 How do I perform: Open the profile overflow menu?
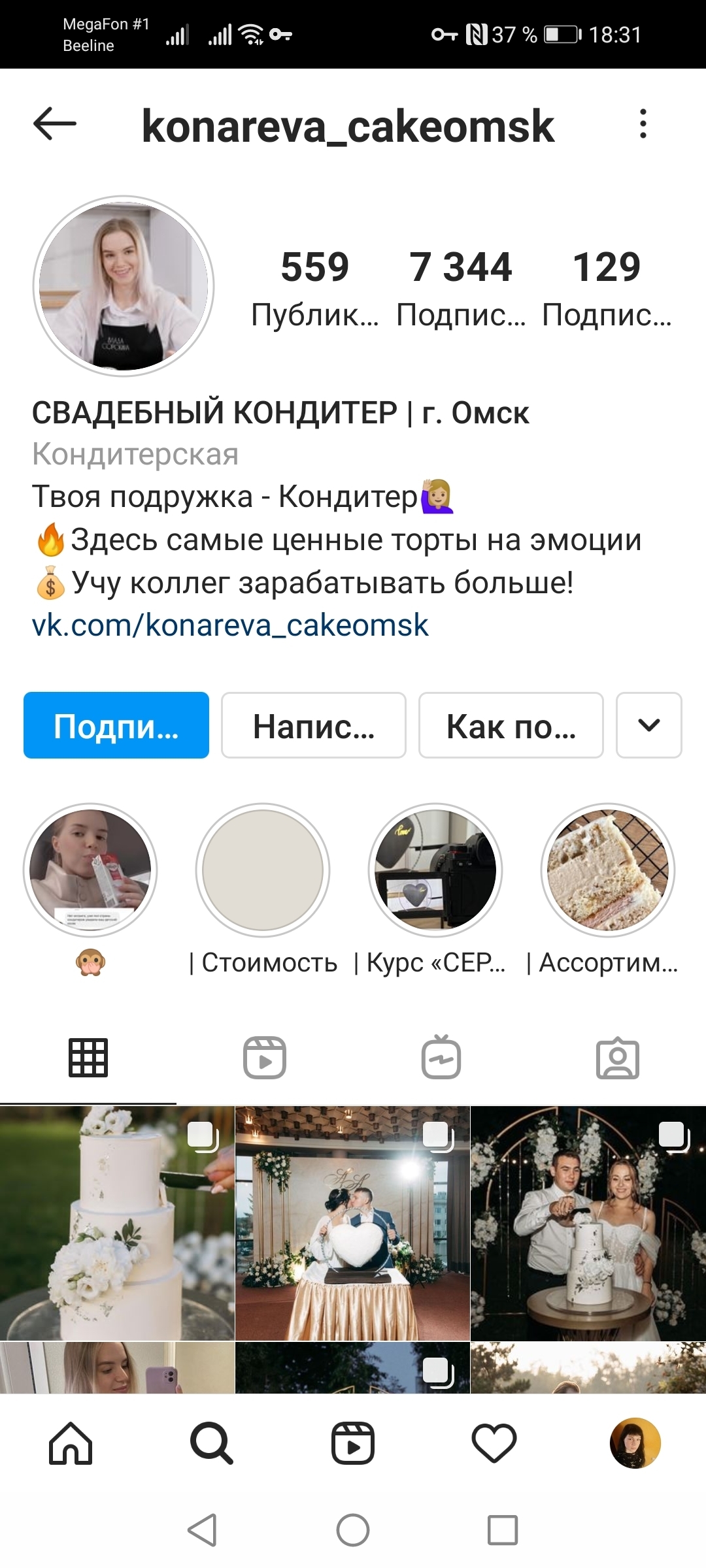pos(643,123)
